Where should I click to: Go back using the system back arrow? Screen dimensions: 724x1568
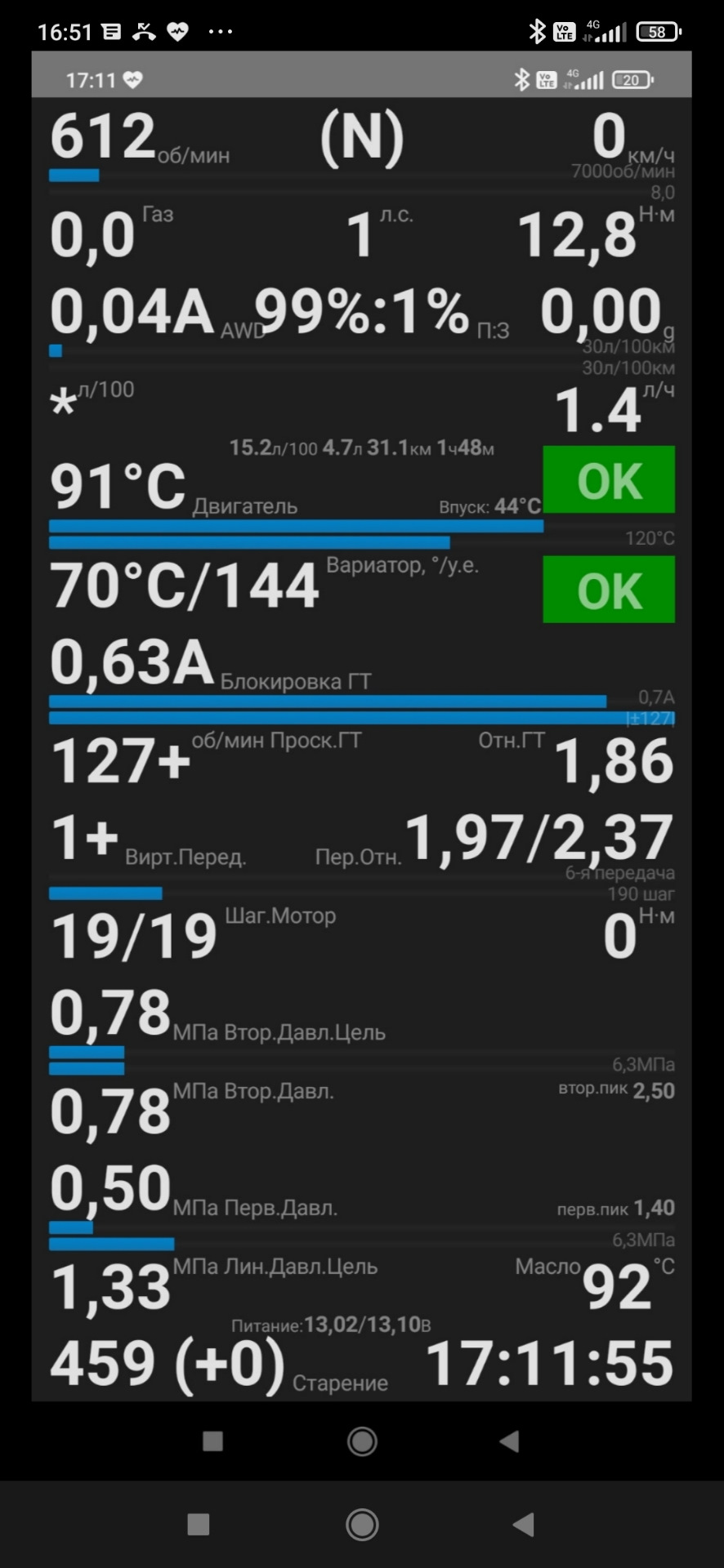coord(523,1525)
